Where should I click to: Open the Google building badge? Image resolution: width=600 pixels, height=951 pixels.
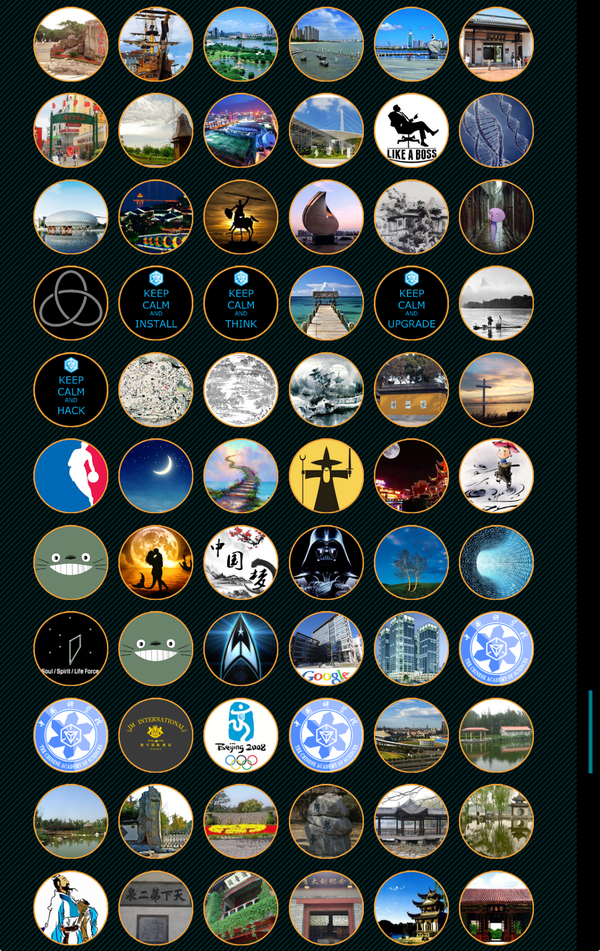click(x=326, y=648)
